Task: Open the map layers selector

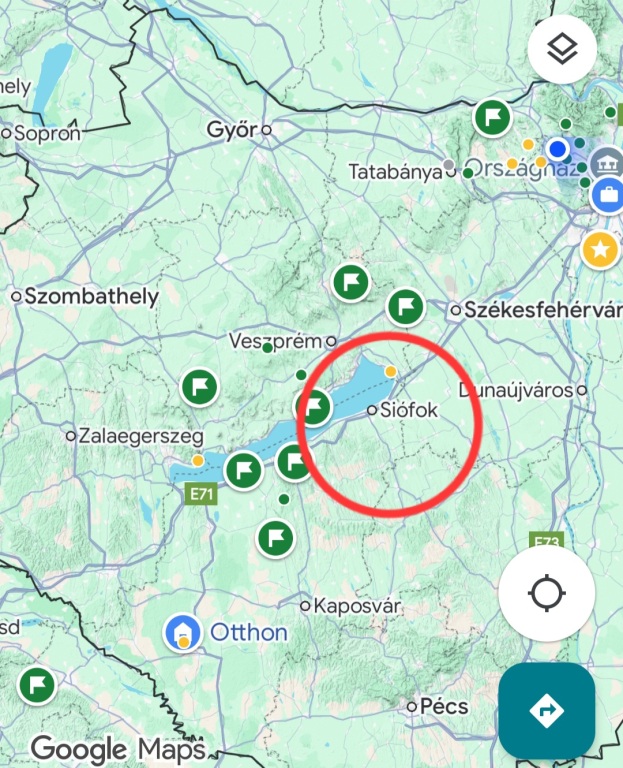Action: (x=562, y=48)
